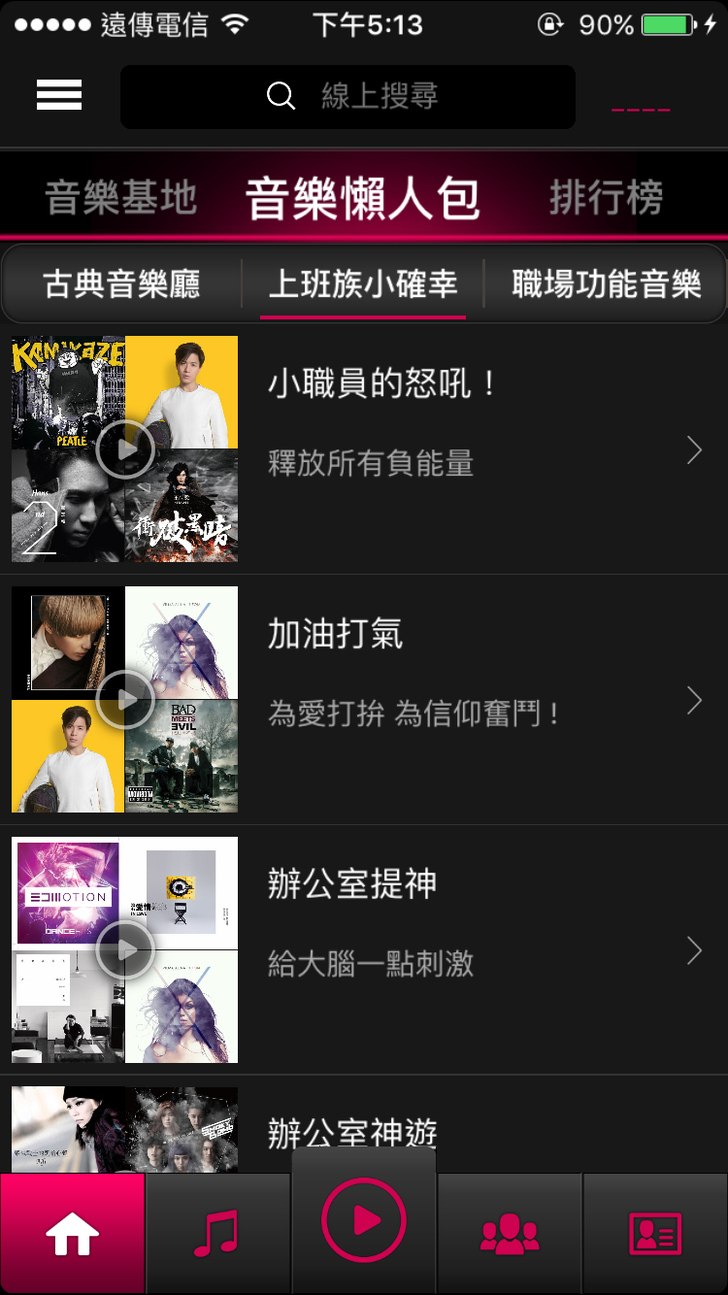Go to the home tab
Screen dimensions: 728x1295
(x=73, y=1235)
